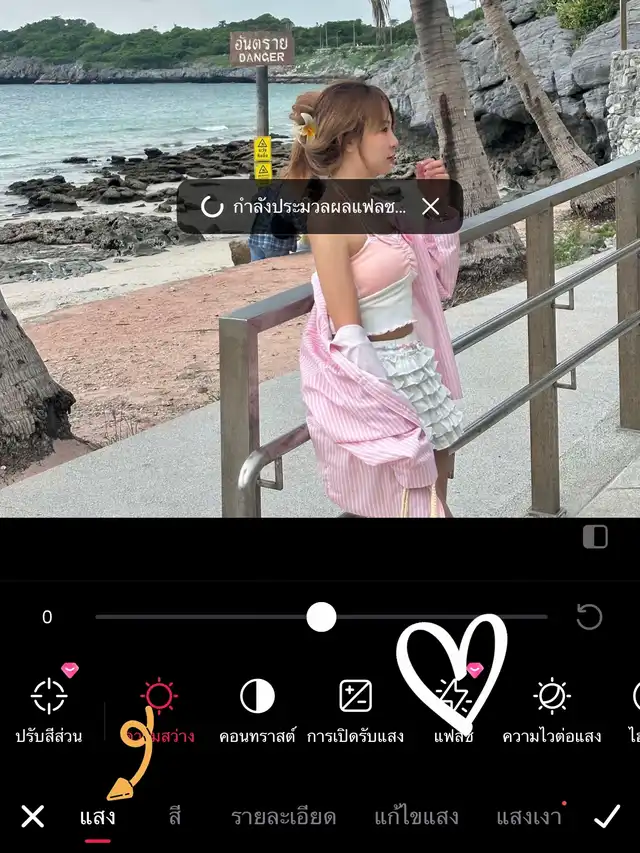Dismiss the flash processing message
640x853 pixels.
pos(430,207)
